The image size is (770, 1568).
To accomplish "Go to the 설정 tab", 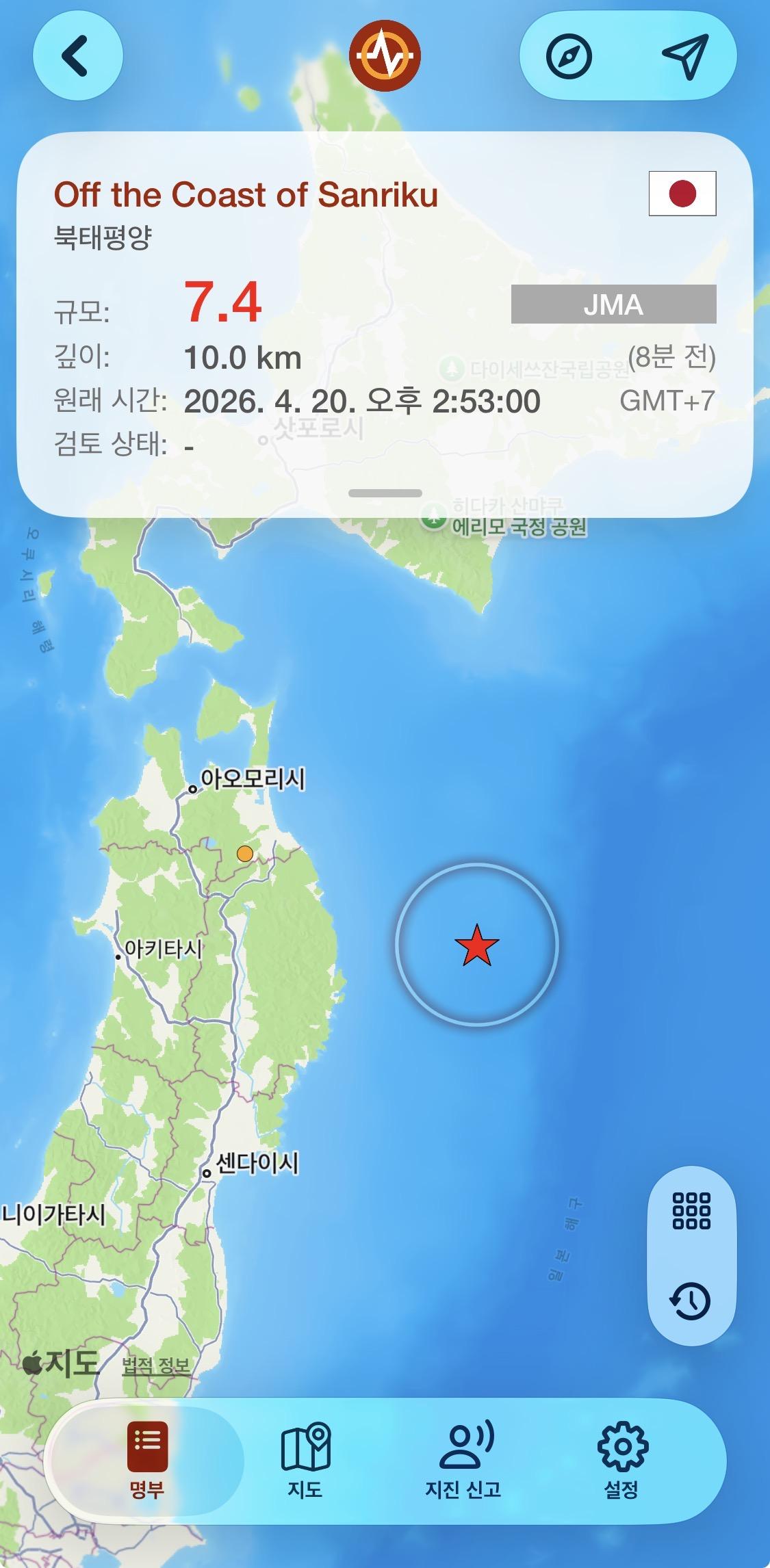I will (x=621, y=1460).
